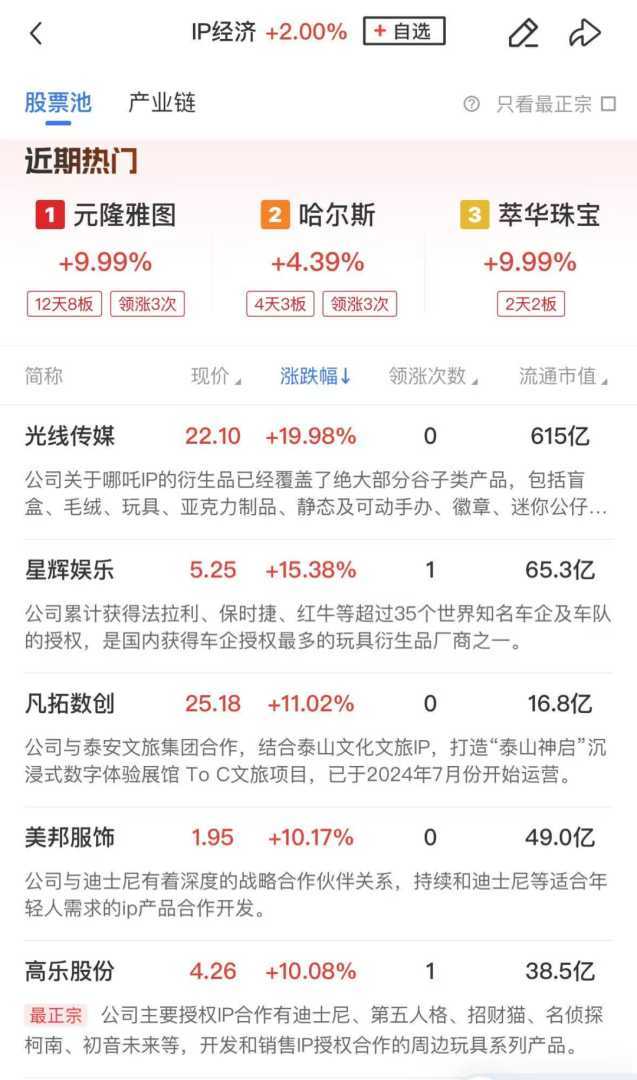Image resolution: width=637 pixels, height=1080 pixels.
Task: Check the 只看最正宗 checkbox
Action: [608, 104]
